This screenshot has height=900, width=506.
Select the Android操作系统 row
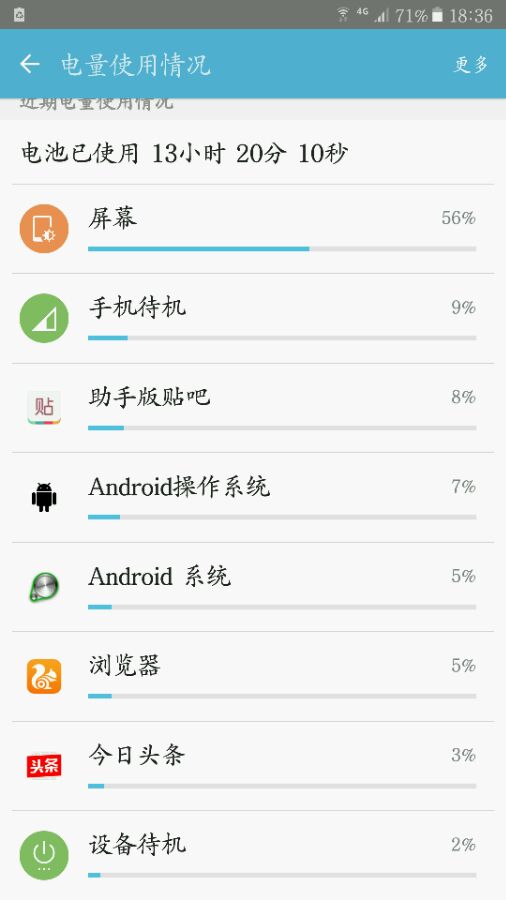pos(253,498)
